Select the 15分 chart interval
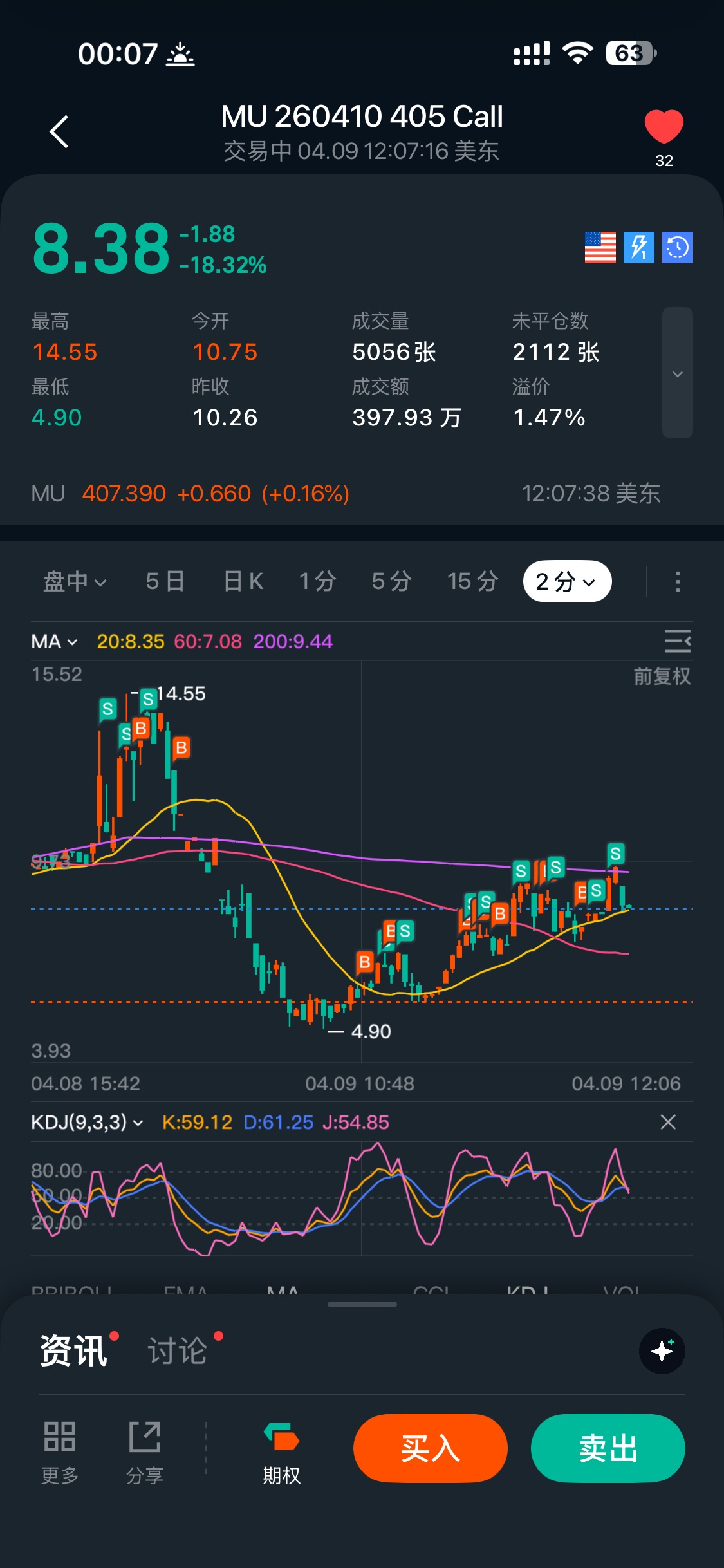The image size is (724, 1568). tap(472, 581)
